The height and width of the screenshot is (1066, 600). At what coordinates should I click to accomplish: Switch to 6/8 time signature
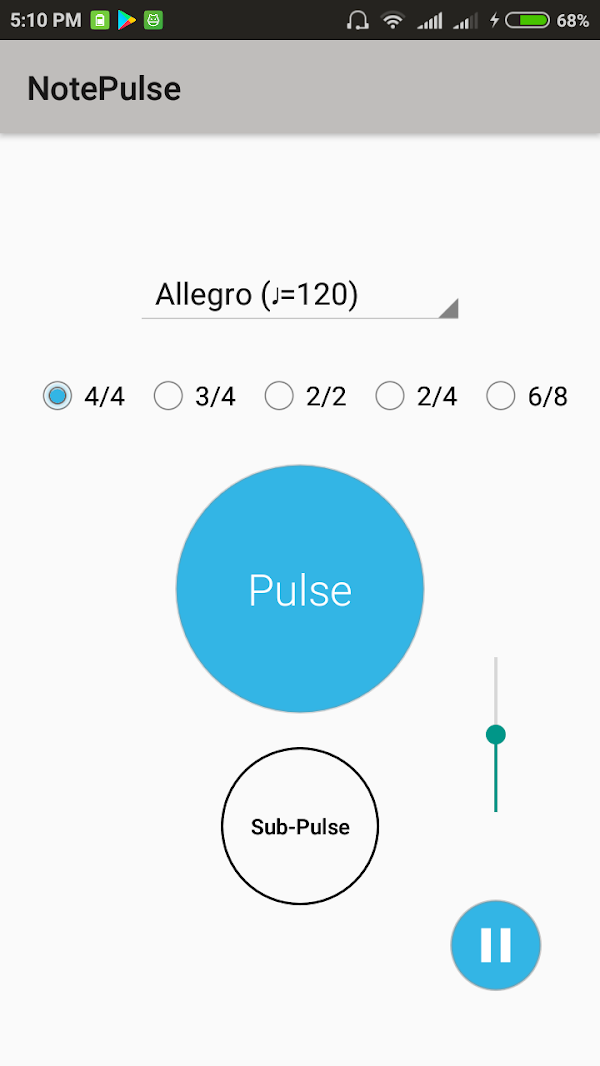(501, 396)
